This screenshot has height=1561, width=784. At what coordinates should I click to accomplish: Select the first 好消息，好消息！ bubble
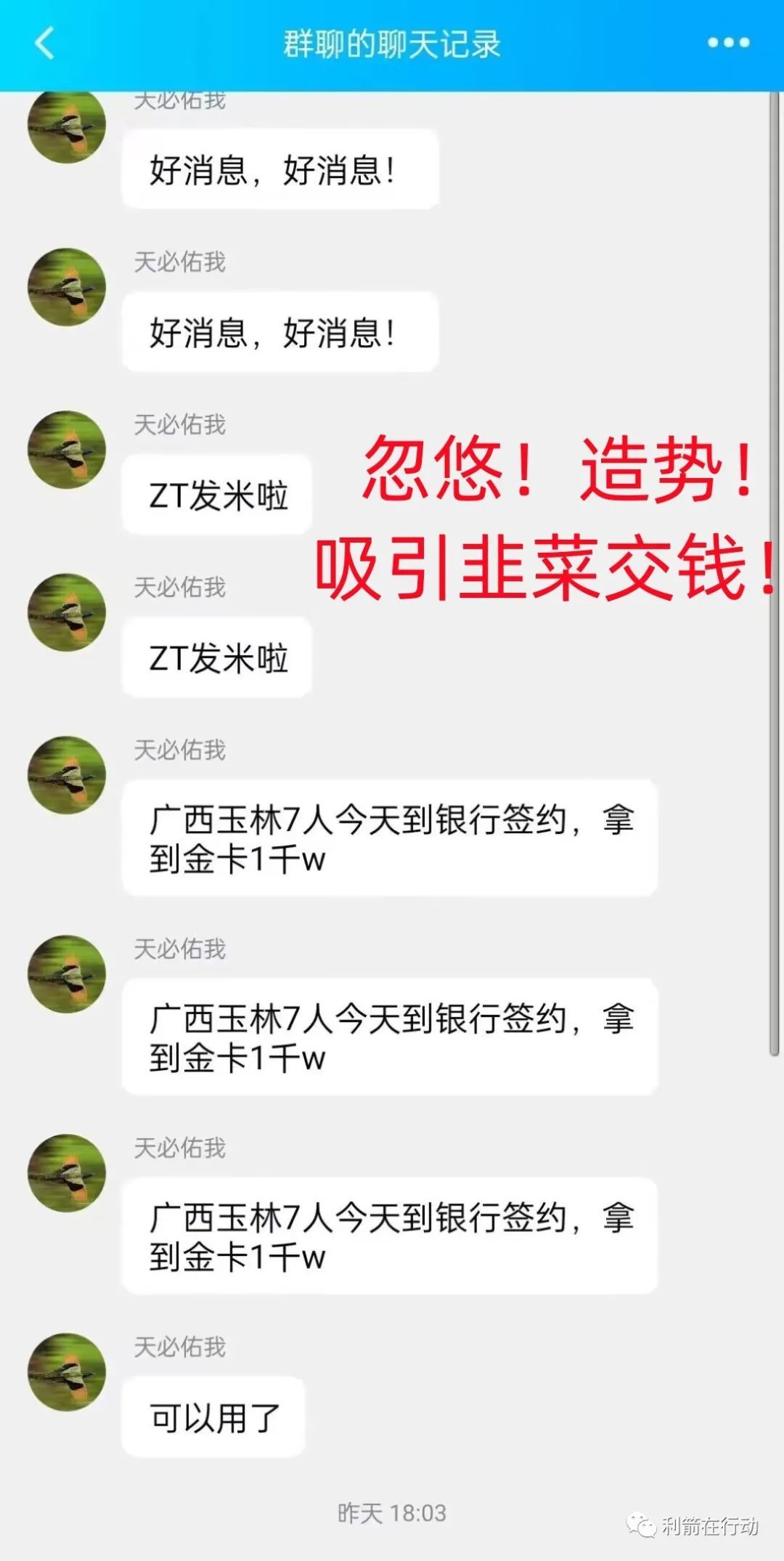tap(282, 169)
